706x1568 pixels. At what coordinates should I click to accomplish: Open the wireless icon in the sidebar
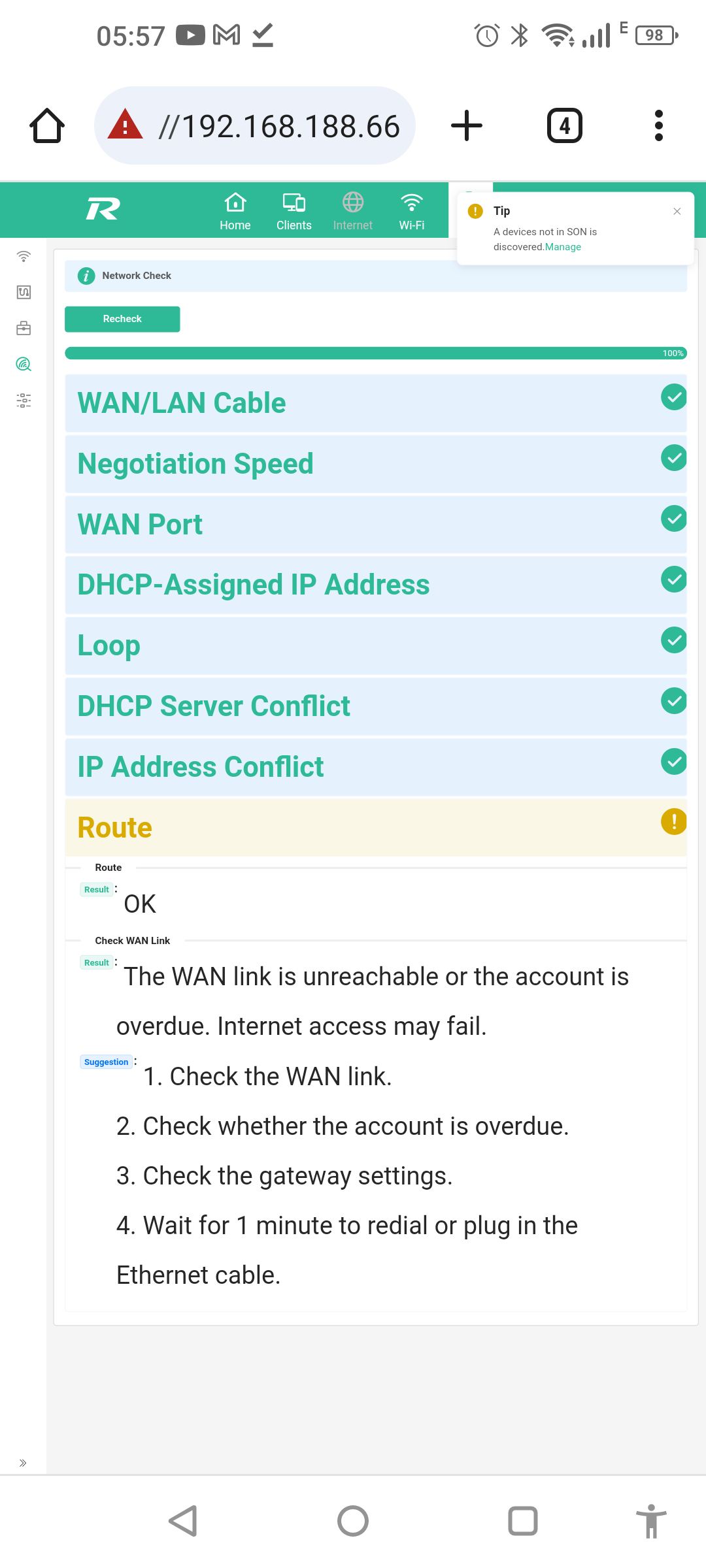[24, 256]
